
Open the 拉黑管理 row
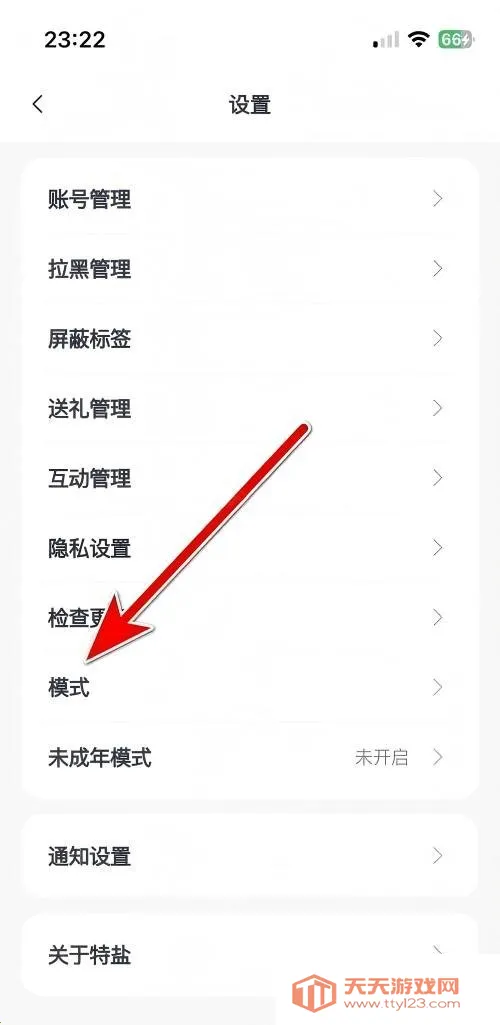coord(250,269)
